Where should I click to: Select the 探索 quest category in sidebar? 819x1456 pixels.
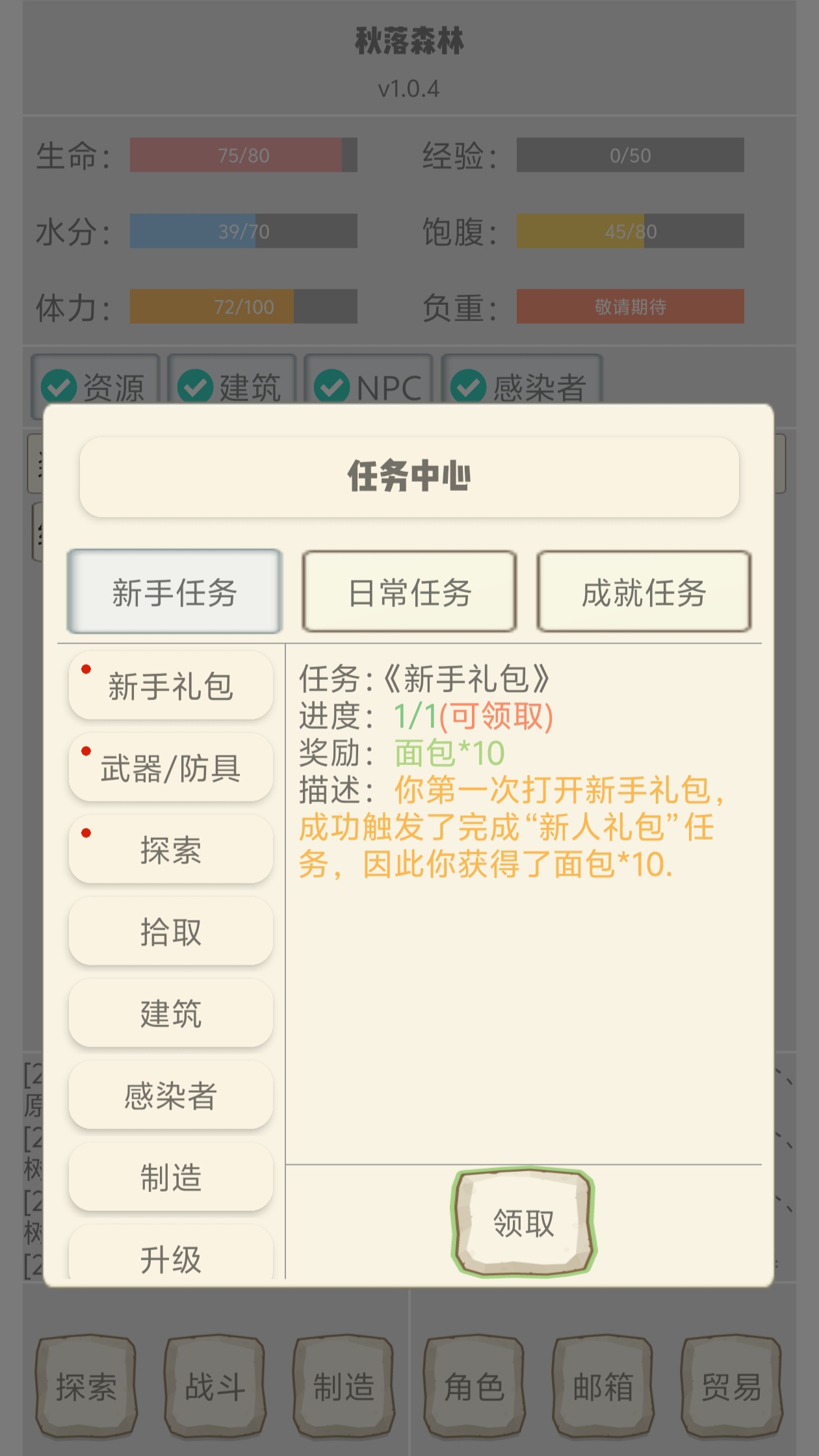(170, 850)
